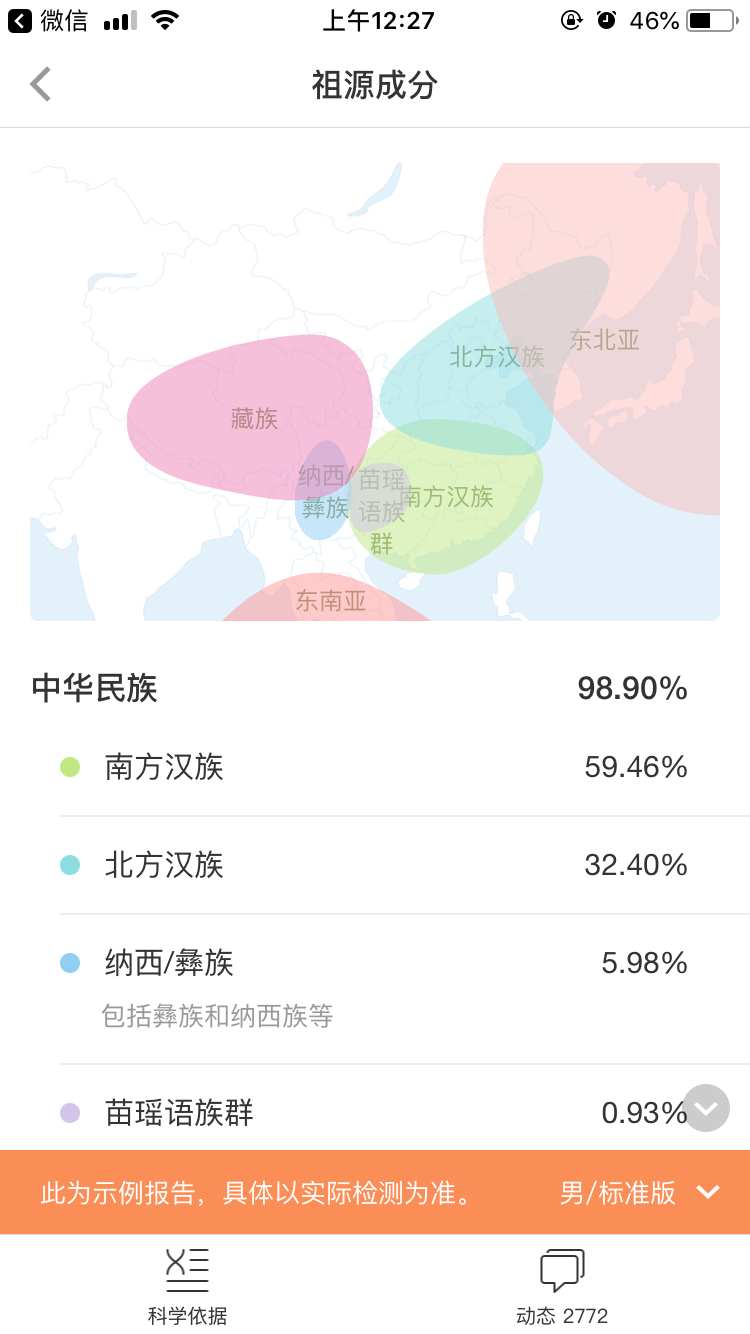Return to 微信 via the status bar
This screenshot has width=750, height=1334.
tap(48, 20)
